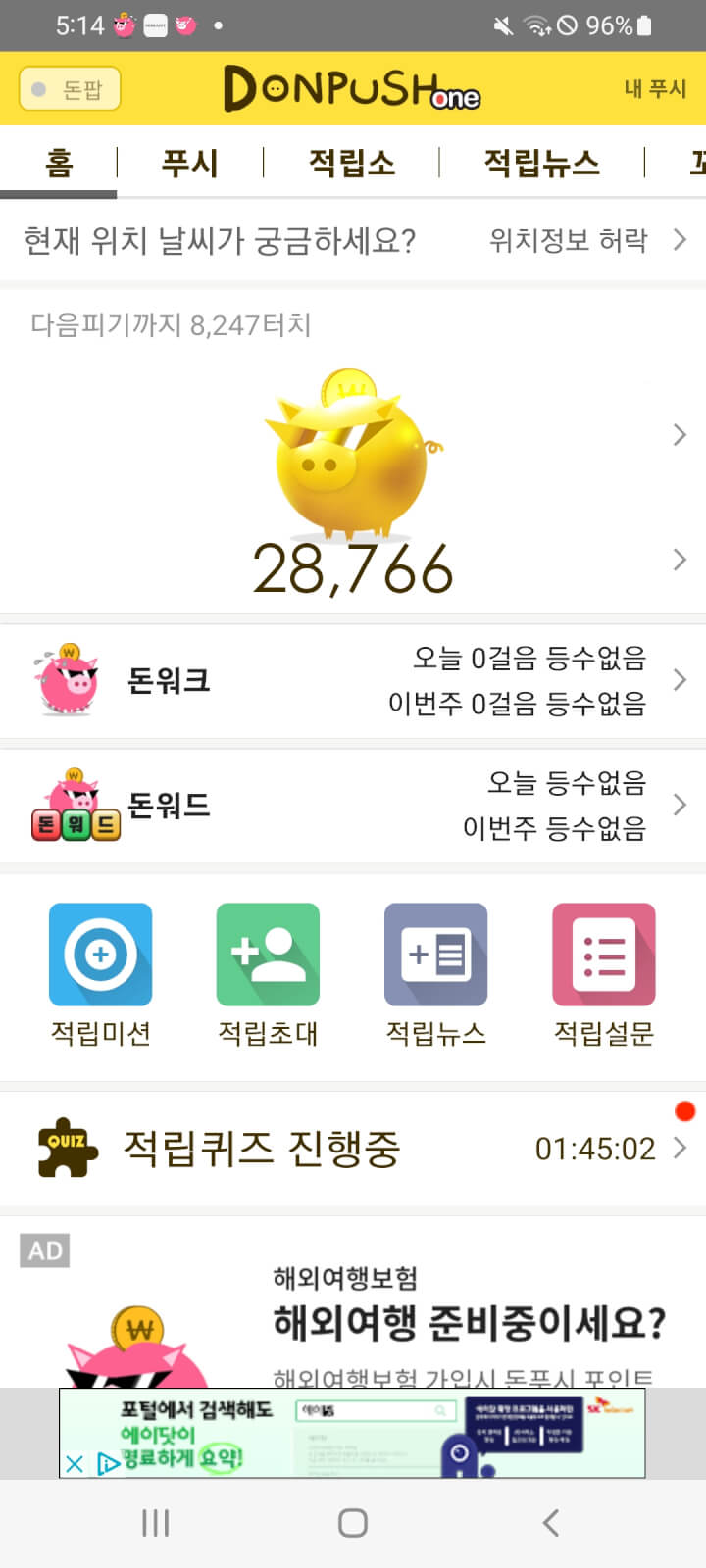Open 내 푸시 page
The height and width of the screenshot is (1568, 706).
[654, 89]
